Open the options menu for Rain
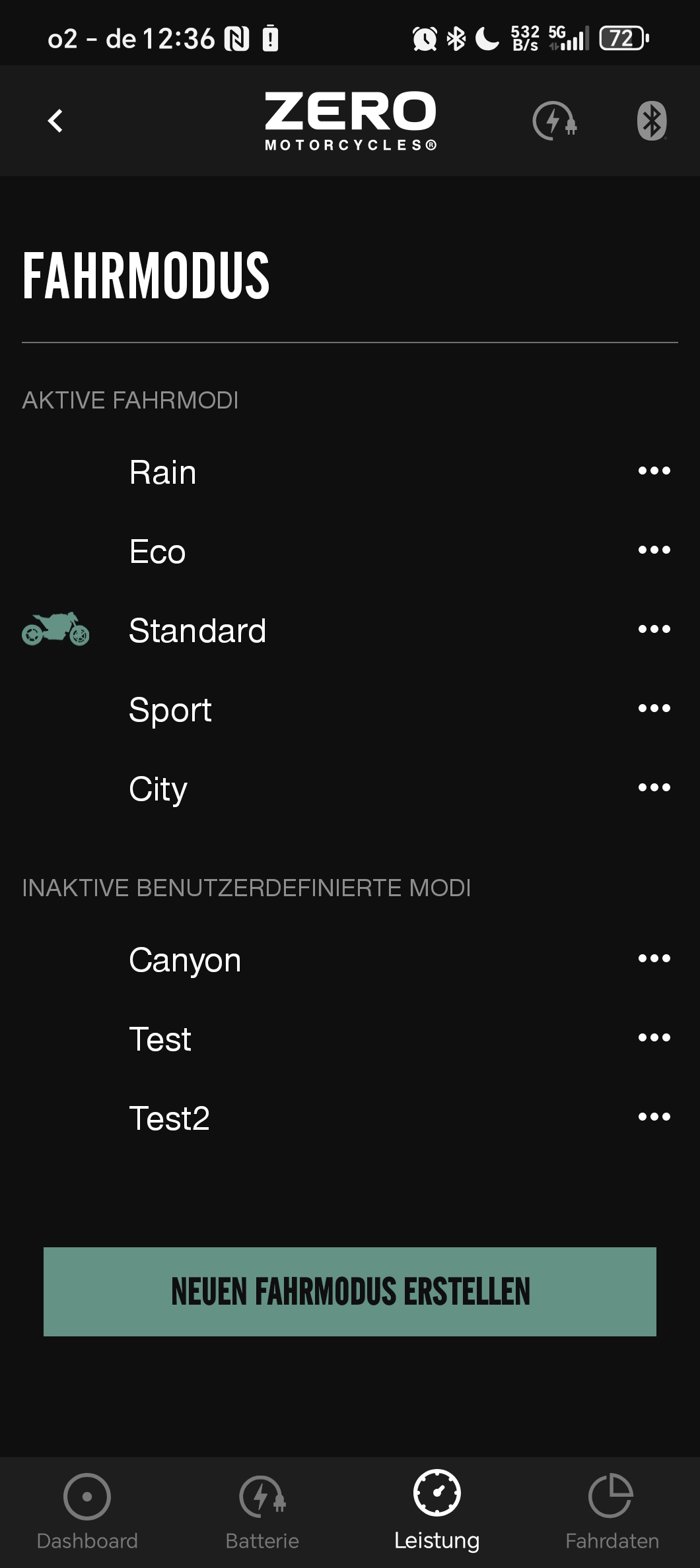Screen dimensions: 700x1568 654,471
